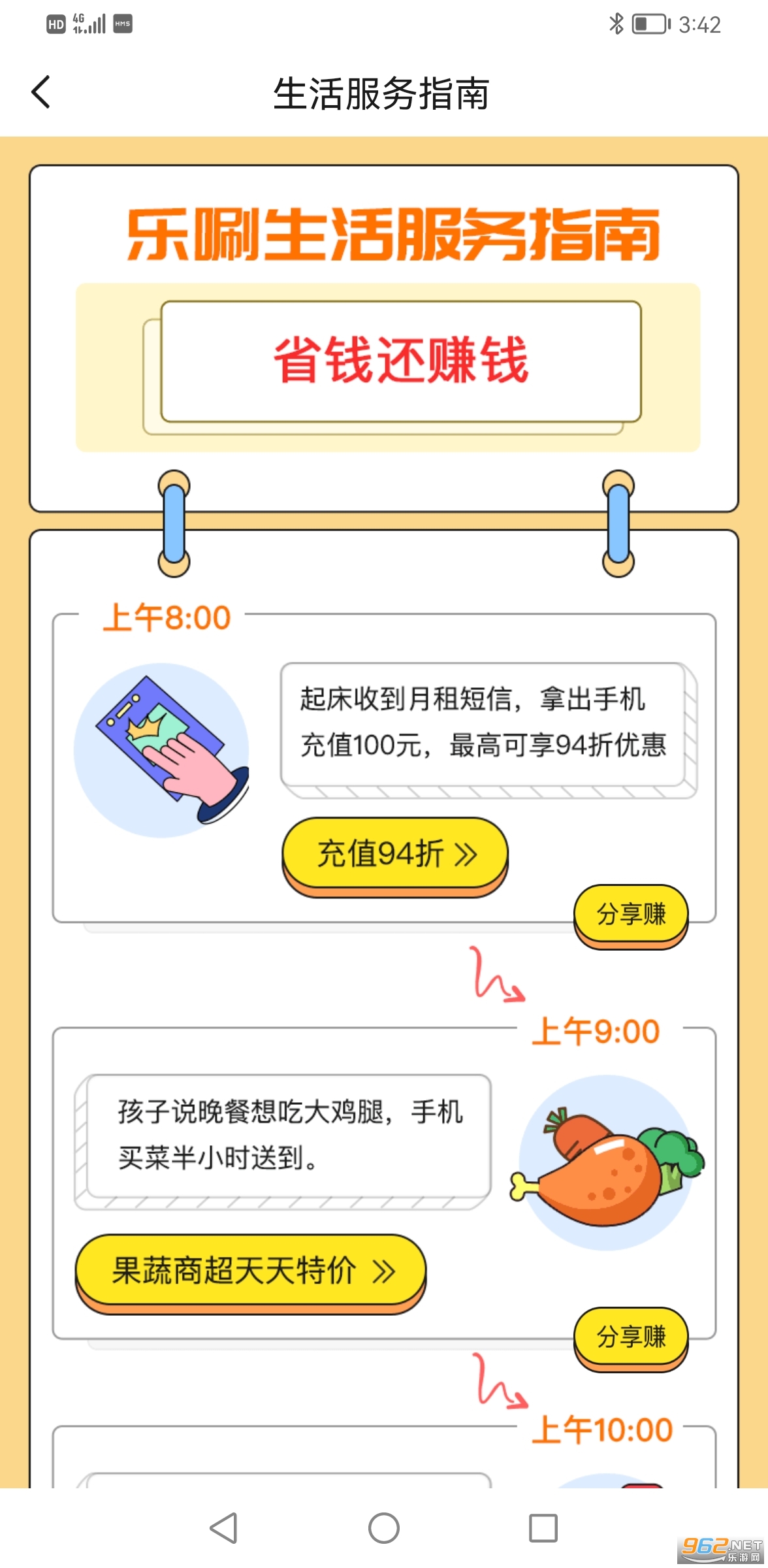
Task: Open recent apps from navigation bar
Action: click(x=543, y=1528)
